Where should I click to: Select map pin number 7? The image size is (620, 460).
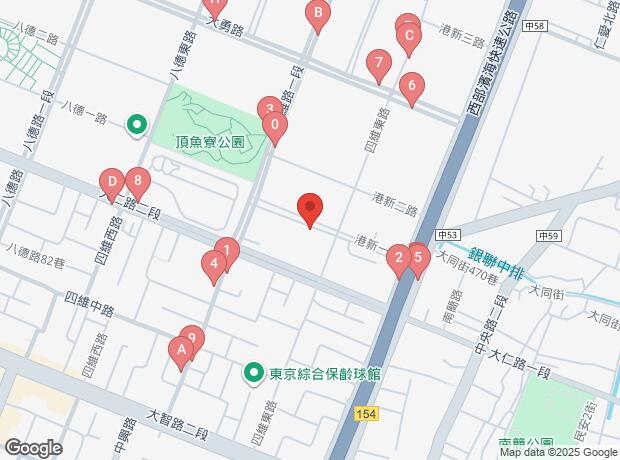[379, 67]
